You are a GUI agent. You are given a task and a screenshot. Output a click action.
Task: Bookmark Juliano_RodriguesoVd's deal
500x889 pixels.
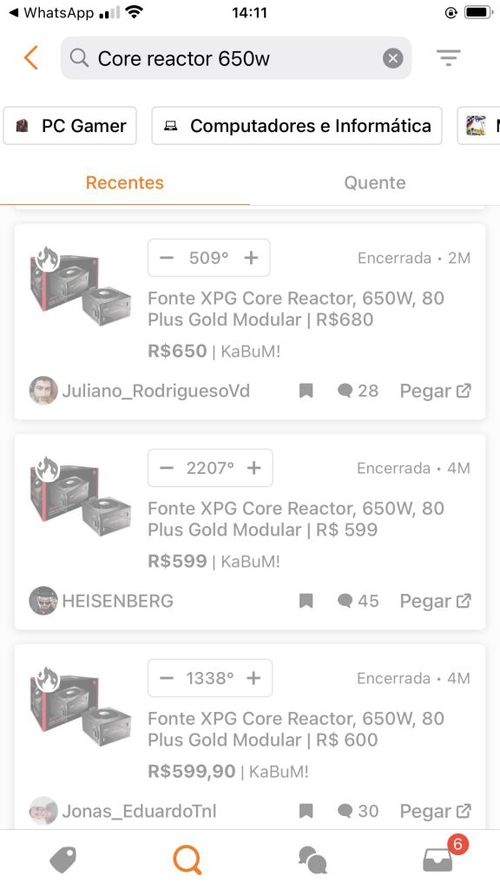pyautogui.click(x=306, y=391)
